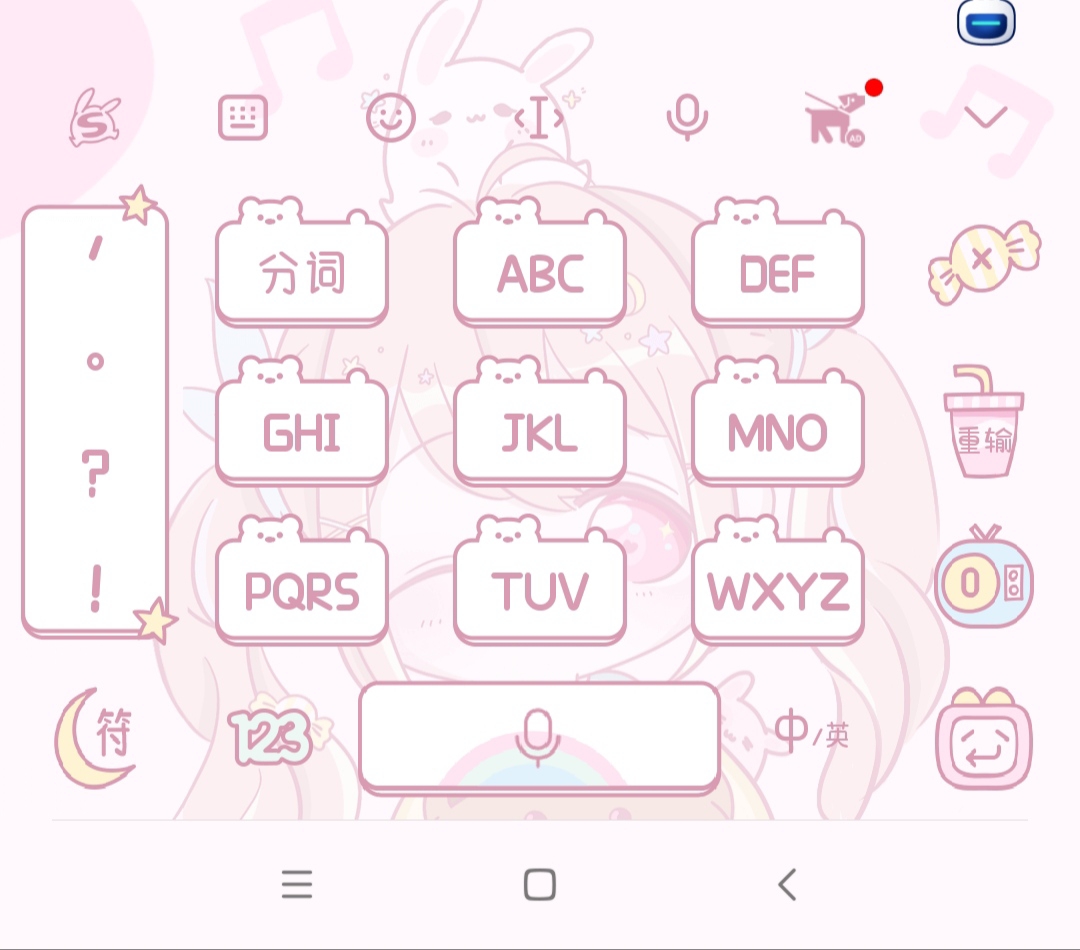
Task: Tap the MNO key
Action: click(778, 432)
